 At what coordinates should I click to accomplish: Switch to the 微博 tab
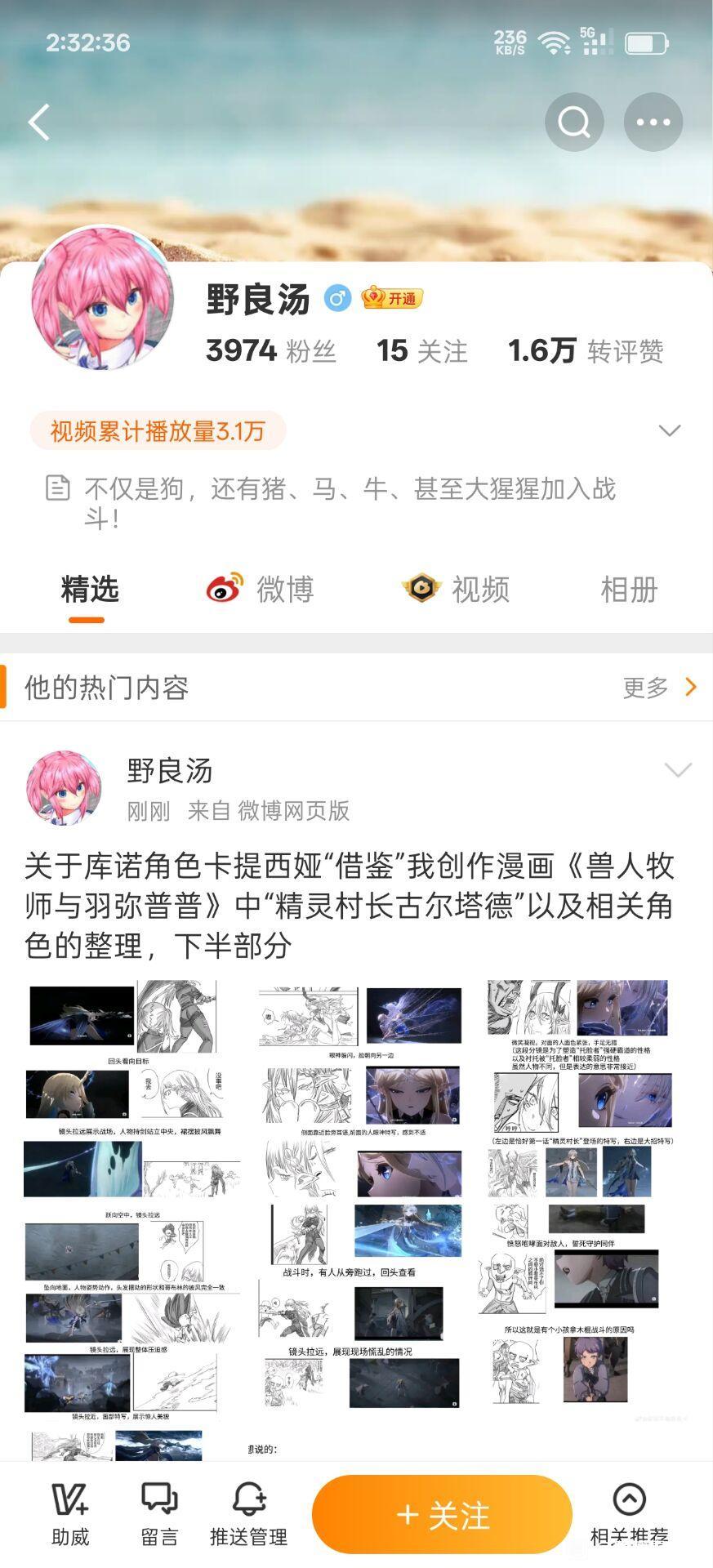coord(261,589)
